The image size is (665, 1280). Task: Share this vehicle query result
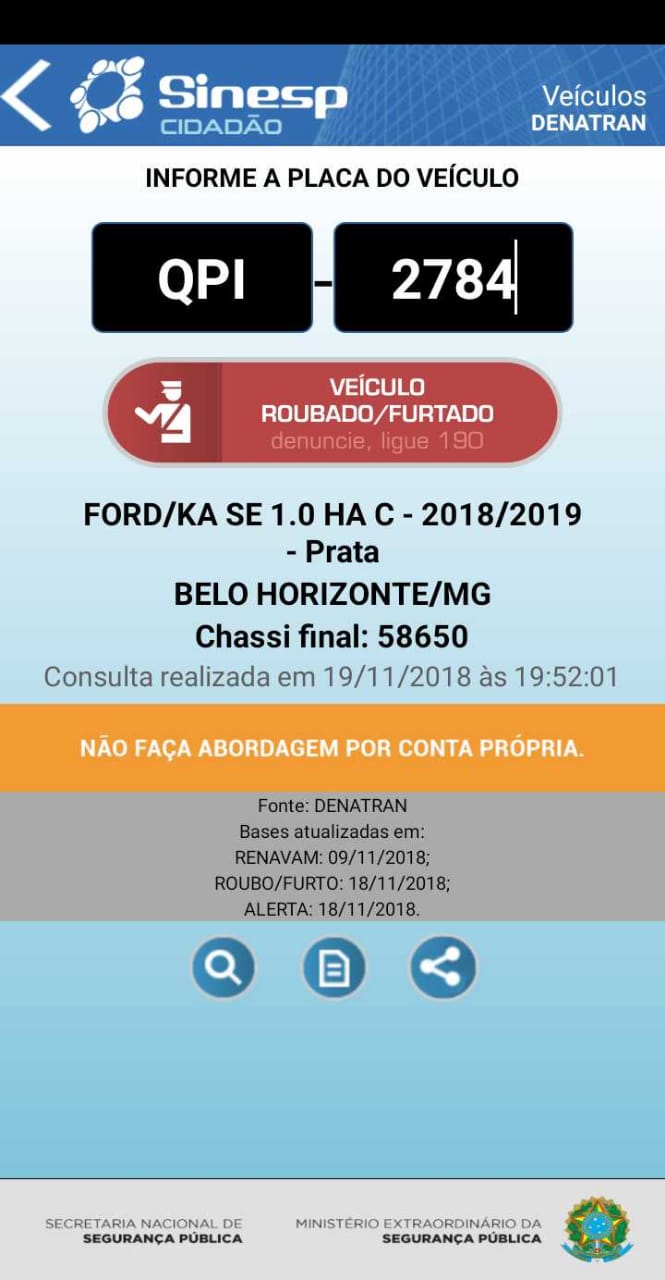pyautogui.click(x=443, y=967)
